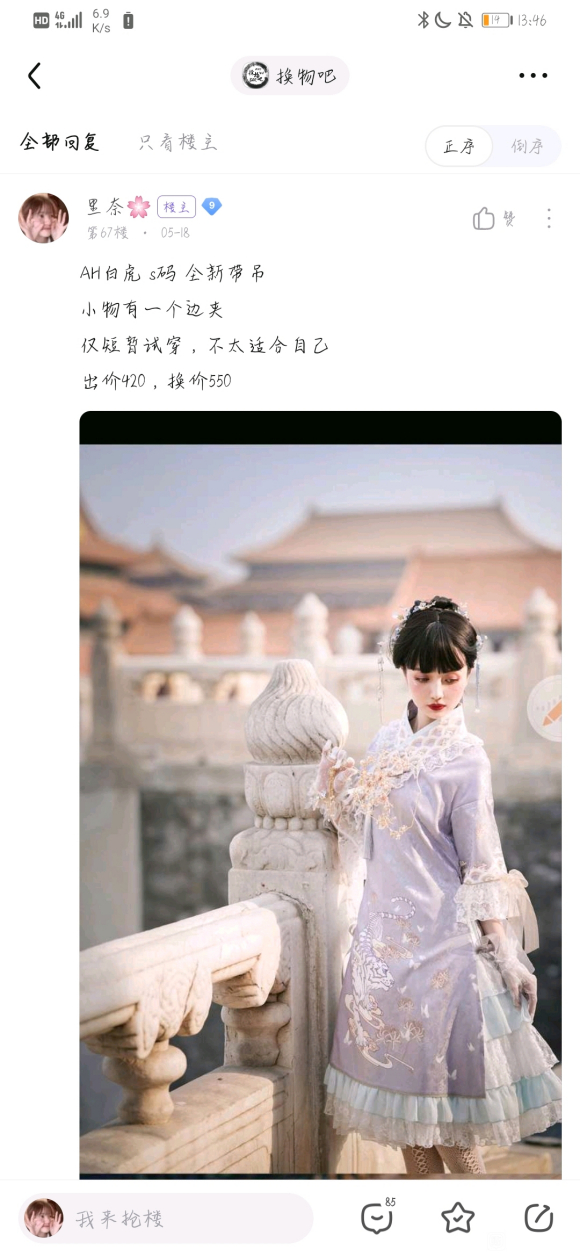The height and width of the screenshot is (1257, 580).
Task: Select 正序 sort order
Action: click(459, 146)
